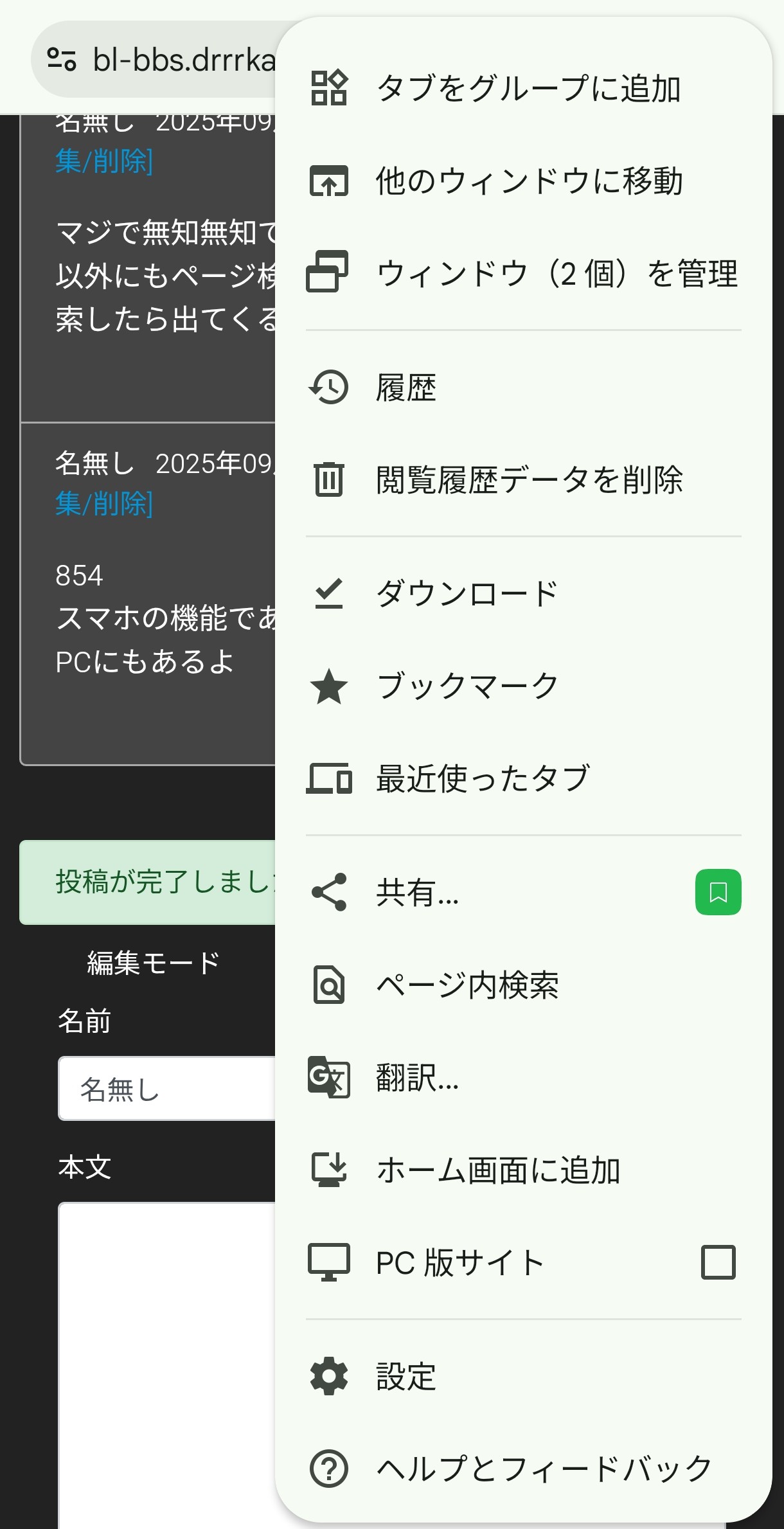Enable the PC 版サイト checkbox
This screenshot has width=784, height=1529.
718,1262
